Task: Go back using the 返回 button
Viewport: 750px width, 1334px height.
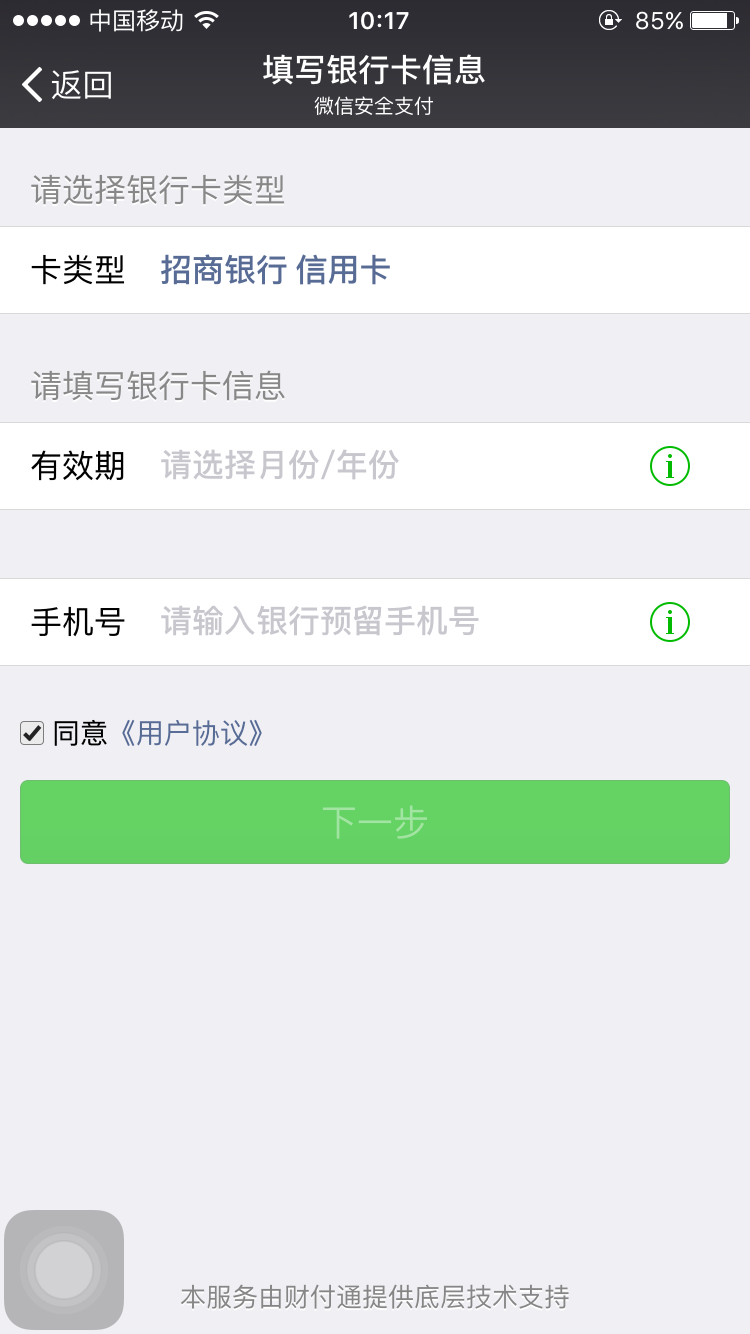Action: coord(67,85)
